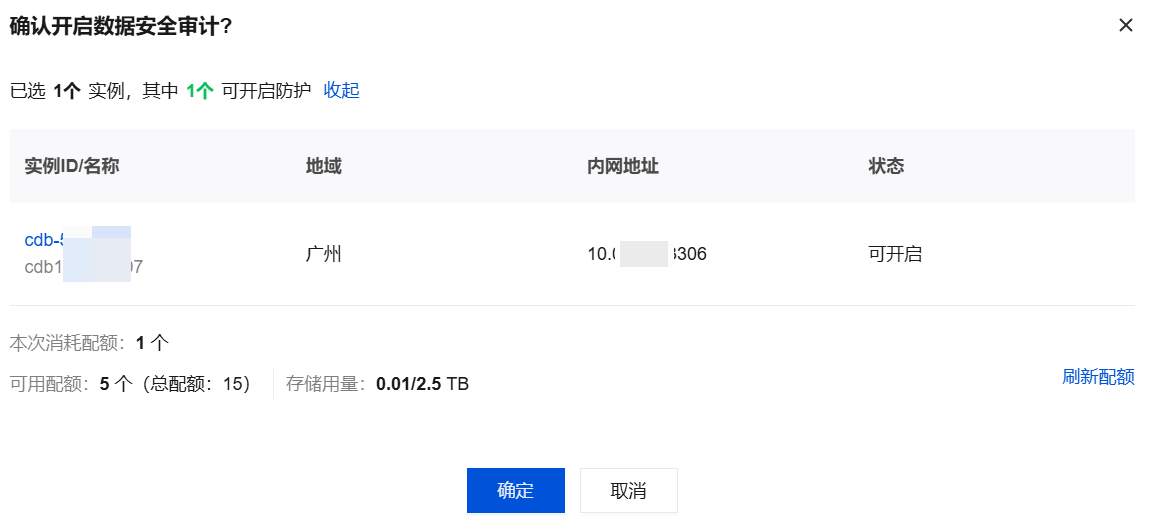
Task: Confirm with the 确定 button
Action: coord(515,491)
